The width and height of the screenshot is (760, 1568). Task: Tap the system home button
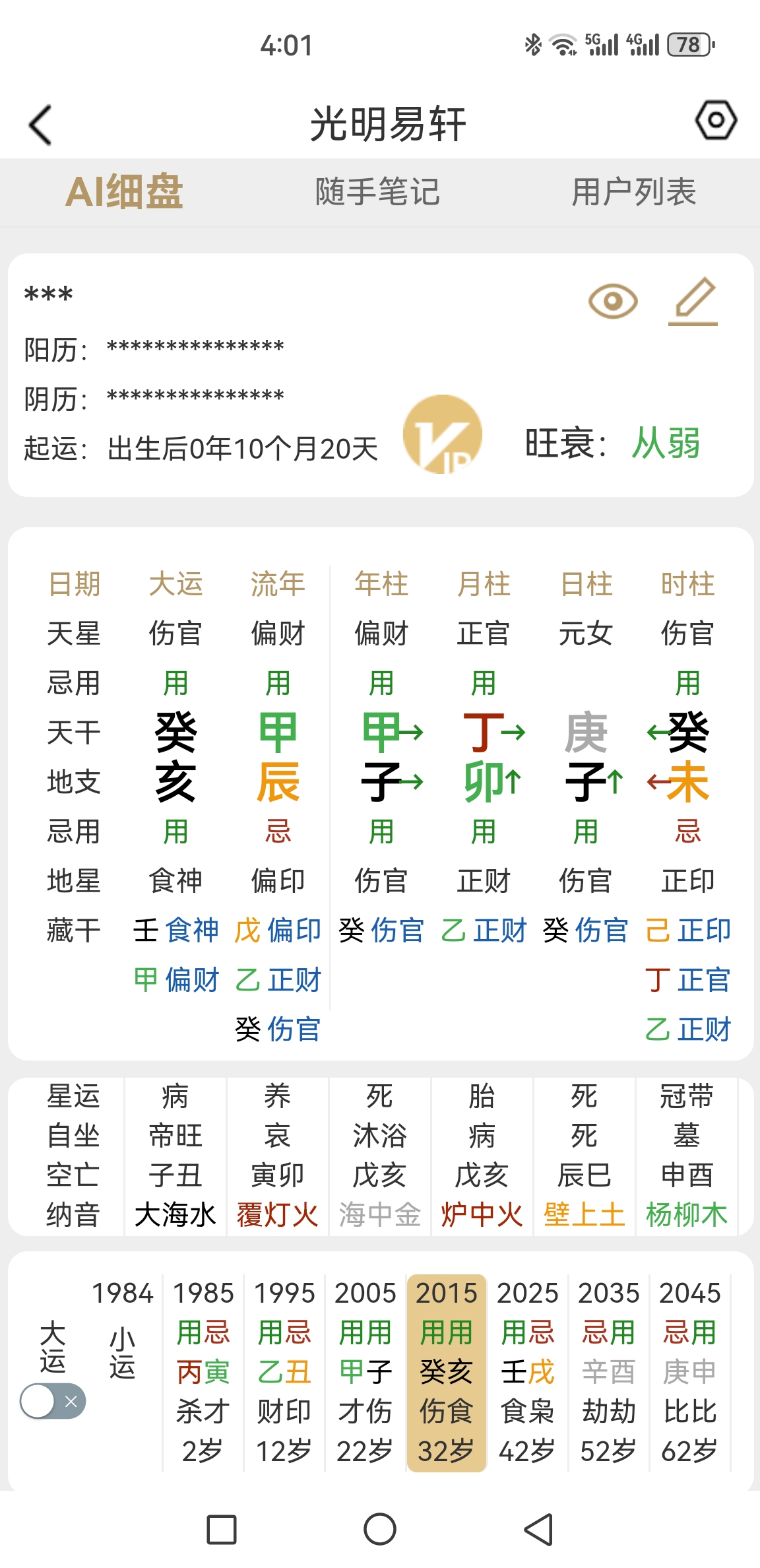(x=380, y=1529)
